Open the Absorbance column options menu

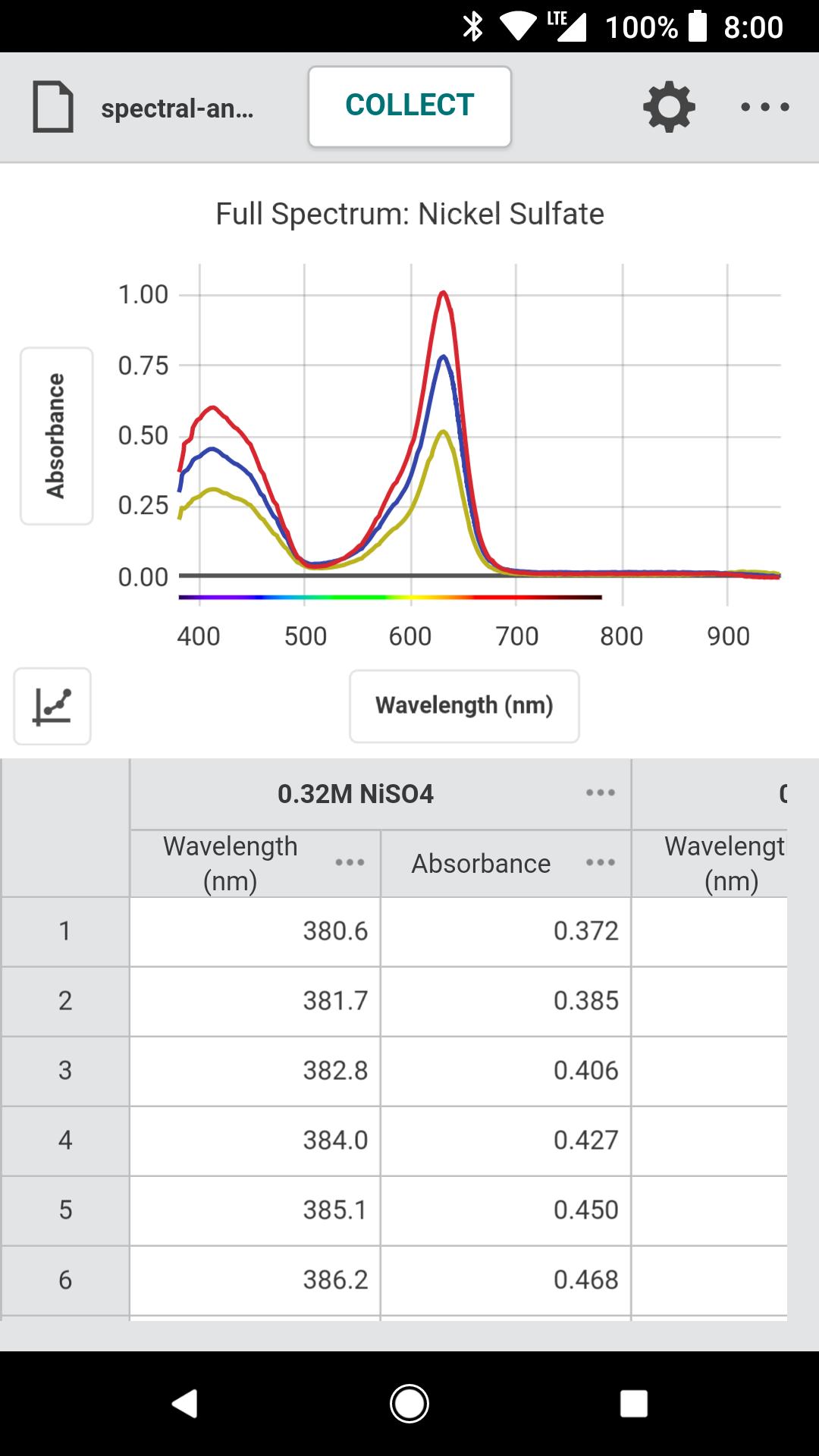pyautogui.click(x=601, y=862)
